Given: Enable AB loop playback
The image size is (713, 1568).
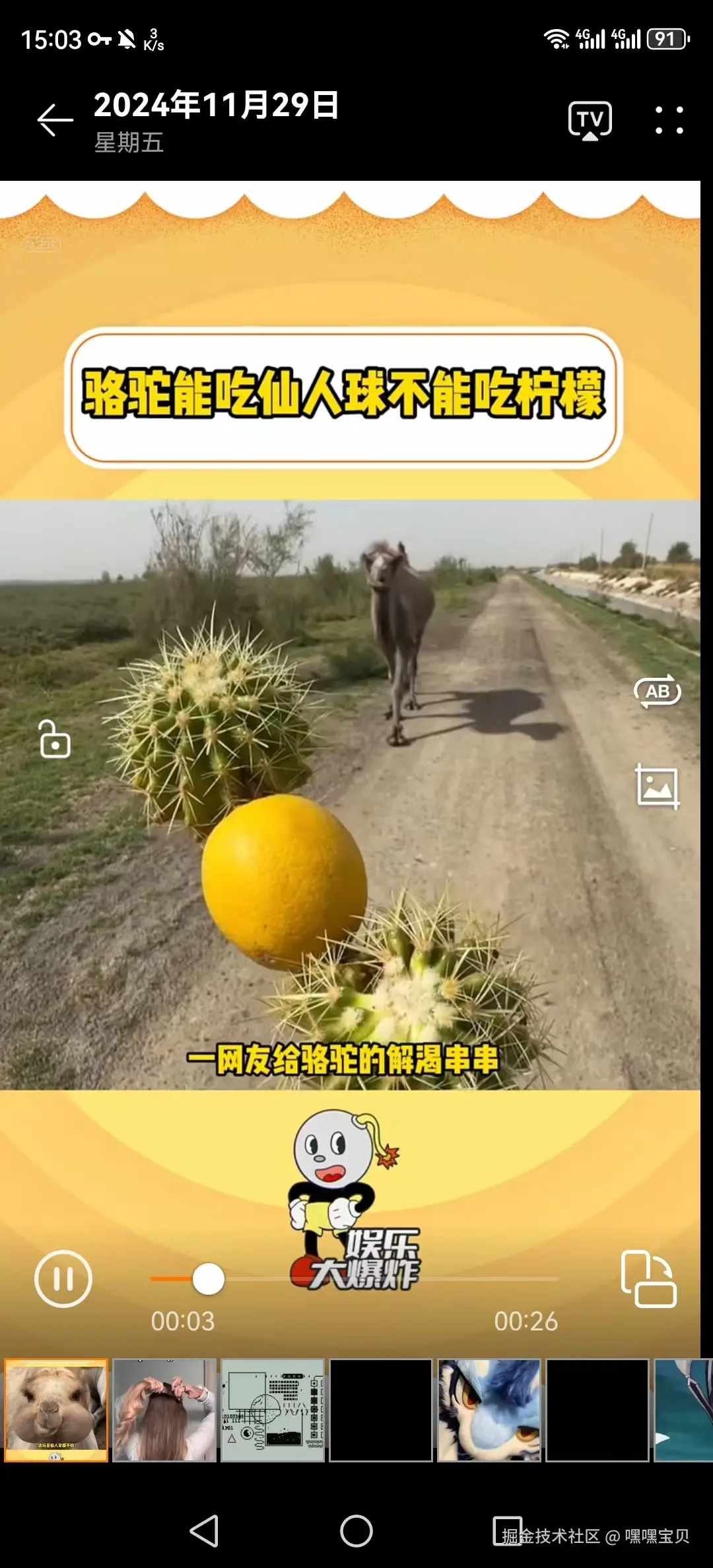Looking at the screenshot, I should 657,692.
